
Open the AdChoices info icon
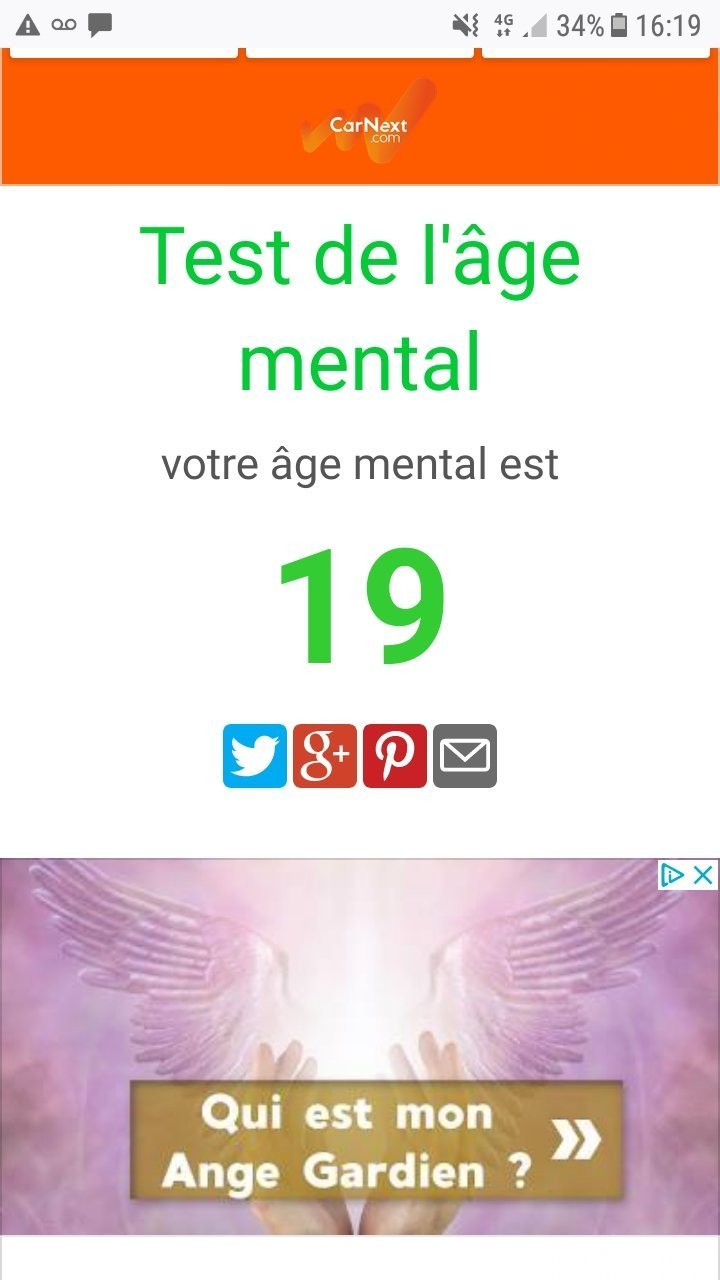coord(674,875)
